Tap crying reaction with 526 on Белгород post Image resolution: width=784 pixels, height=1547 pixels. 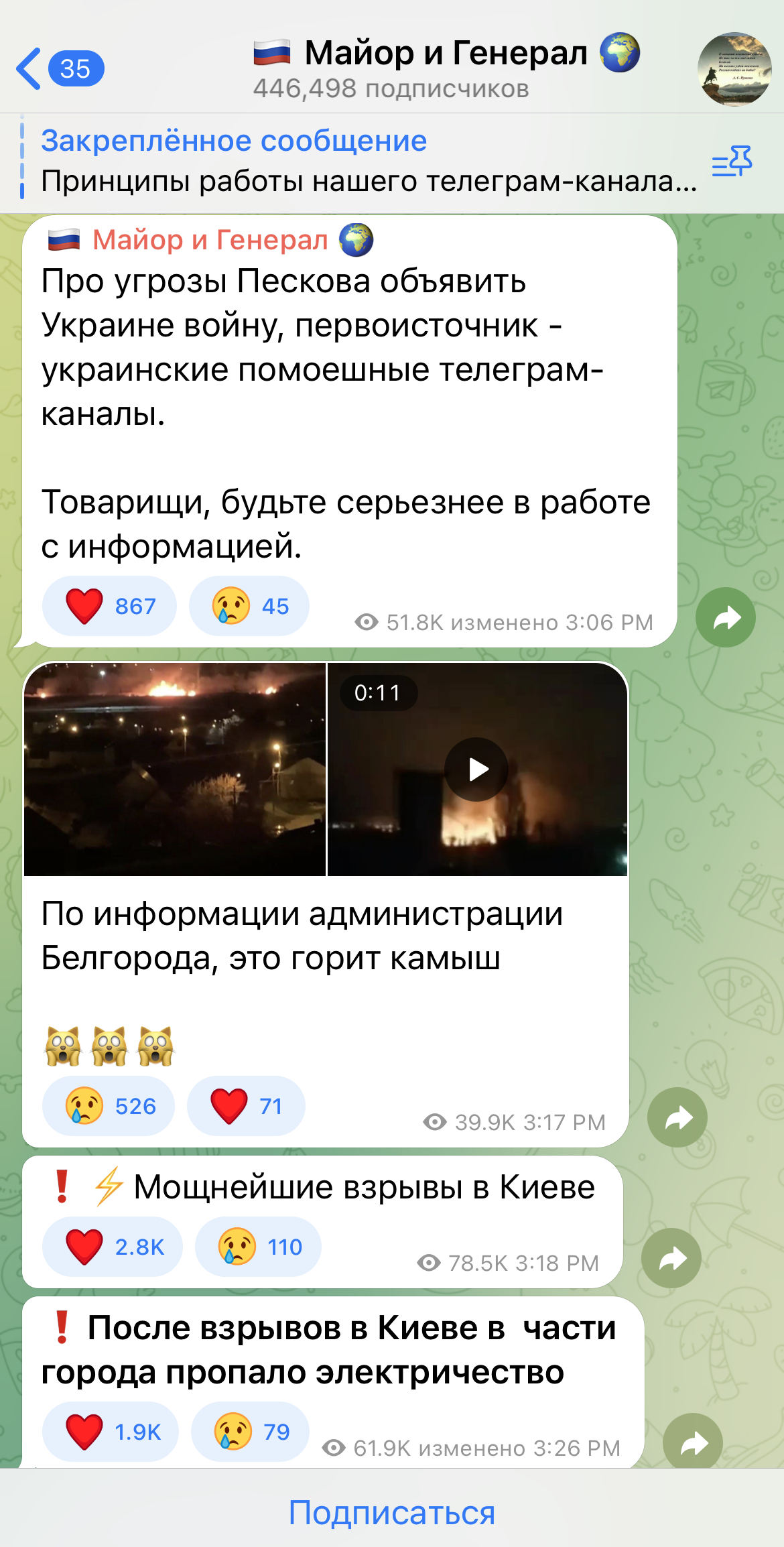pos(109,1106)
